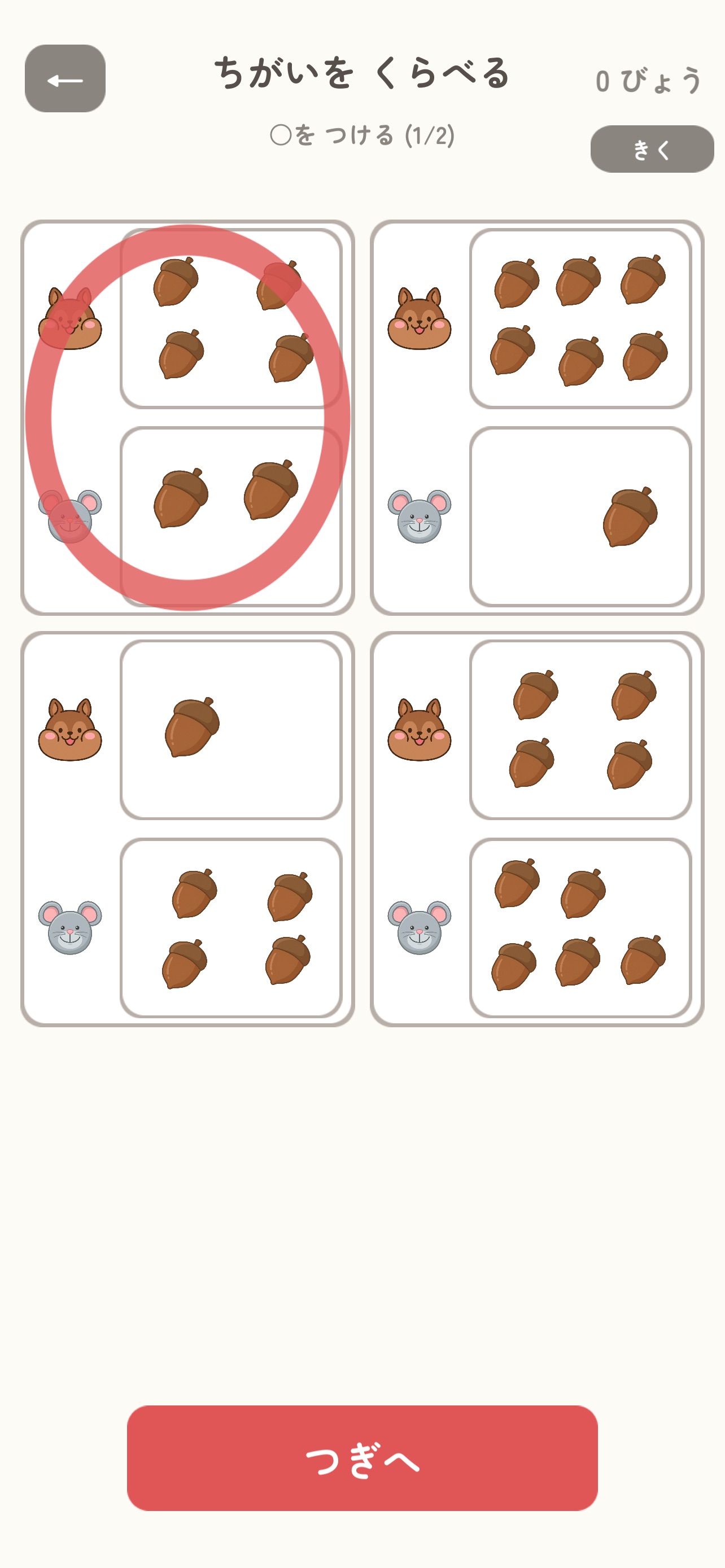Tap つぎへ to continue
The width and height of the screenshot is (725, 1568).
coord(362,1458)
